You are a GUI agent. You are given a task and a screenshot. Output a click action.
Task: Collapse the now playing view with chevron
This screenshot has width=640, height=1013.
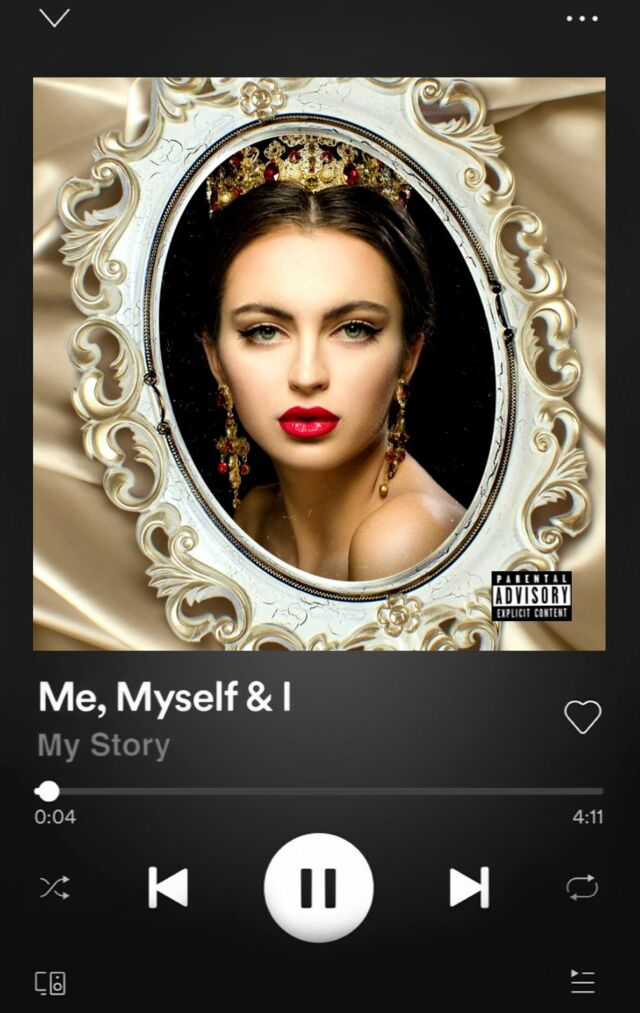tap(54, 18)
